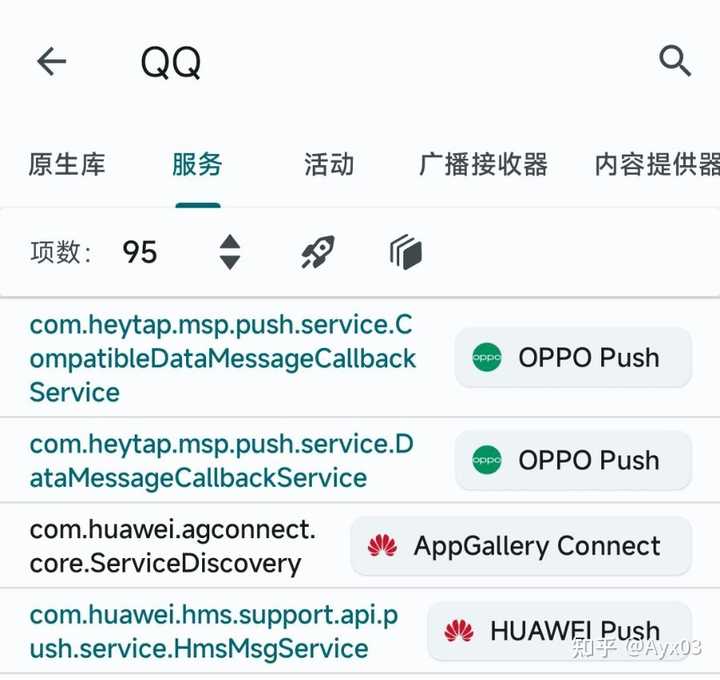Select the 服务 tab

pos(197,164)
